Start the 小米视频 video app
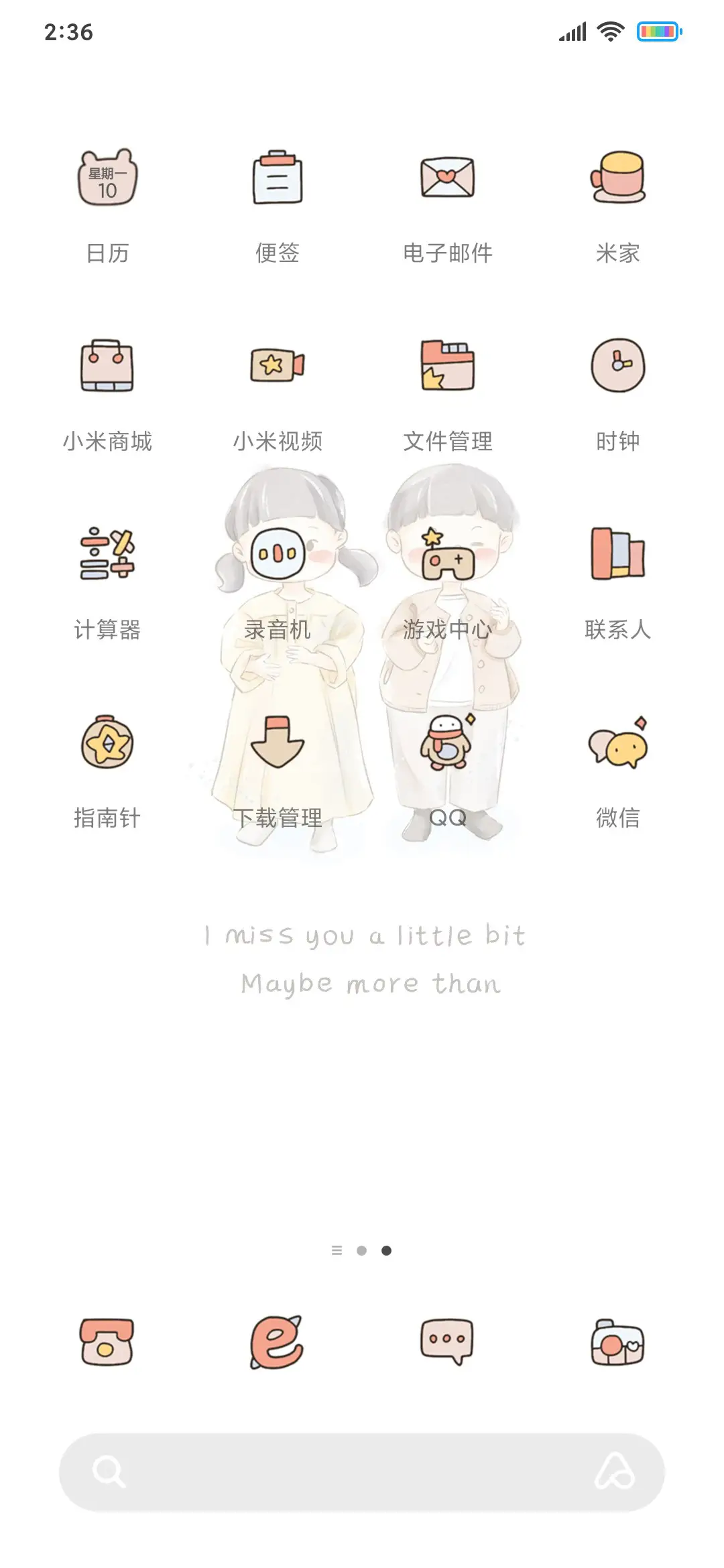Viewport: 724px width, 1568px height. pyautogui.click(x=278, y=369)
